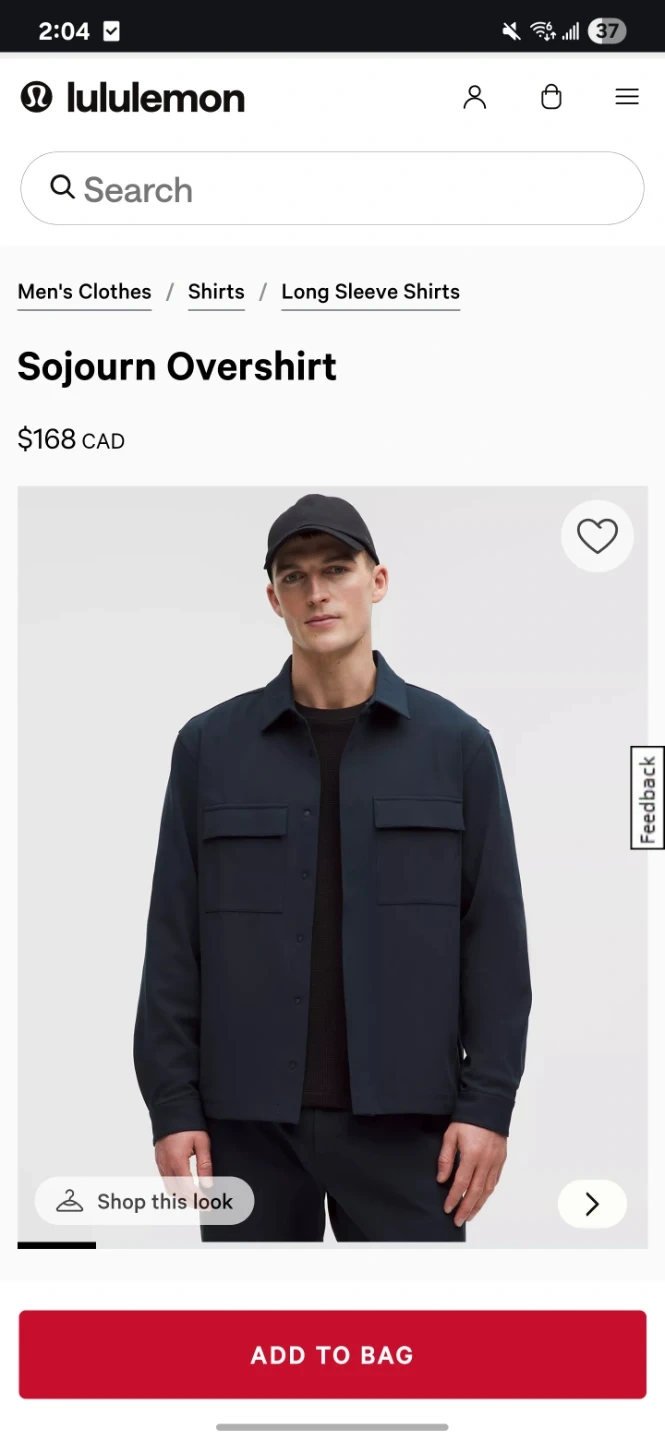Open Long Sleeve Shirts category link

(370, 292)
